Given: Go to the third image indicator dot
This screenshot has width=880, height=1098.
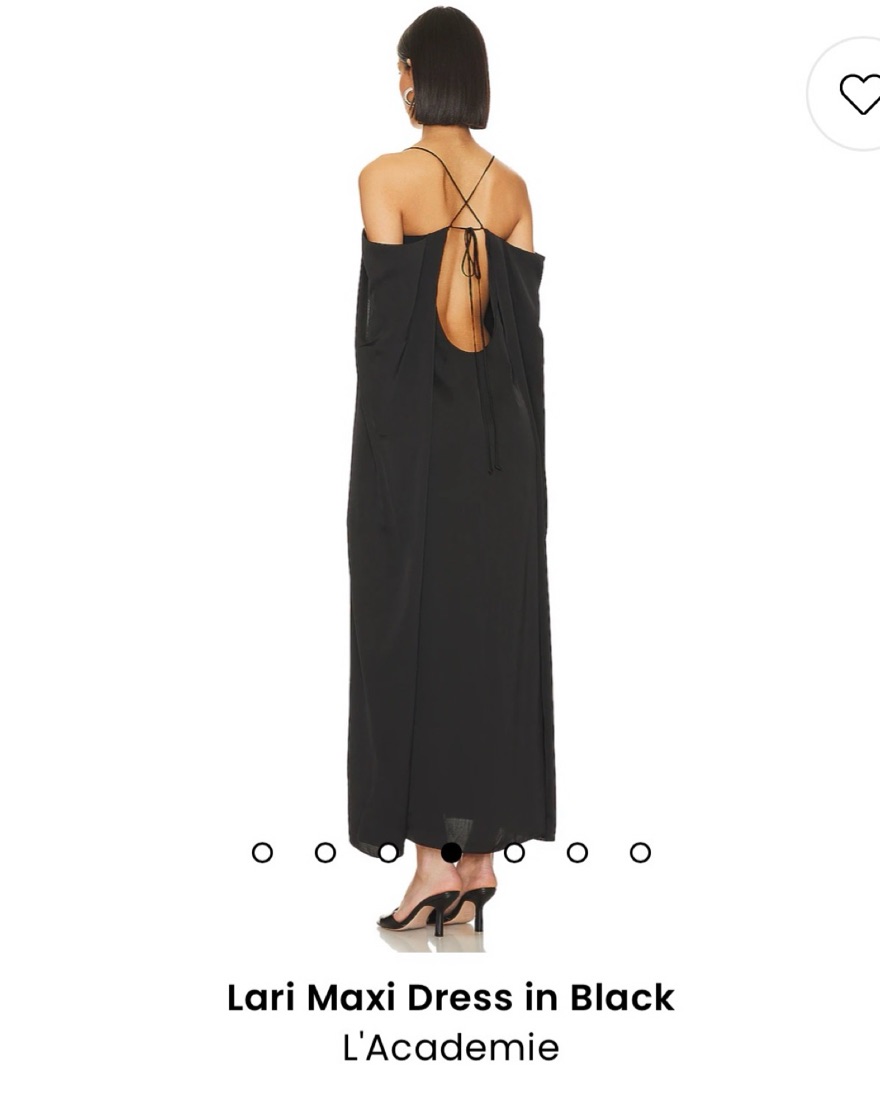Looking at the screenshot, I should tap(388, 852).
